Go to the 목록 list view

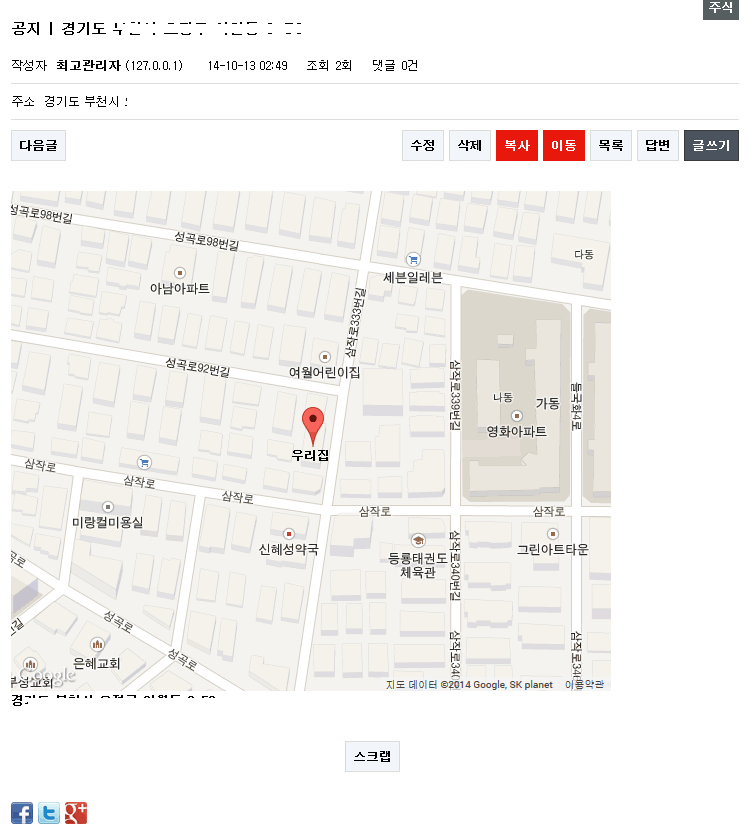pyautogui.click(x=610, y=145)
